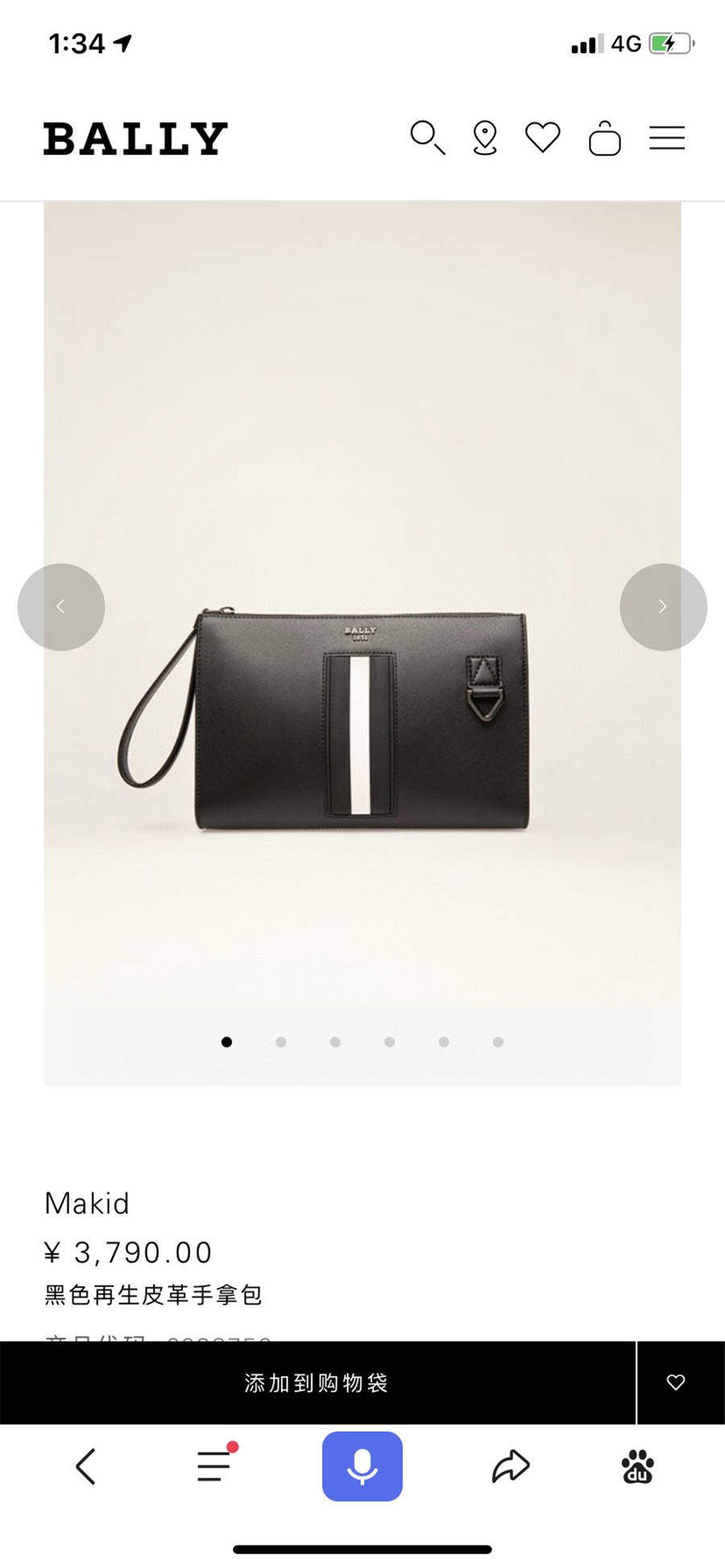
Task: Show the next product image
Action: click(663, 606)
